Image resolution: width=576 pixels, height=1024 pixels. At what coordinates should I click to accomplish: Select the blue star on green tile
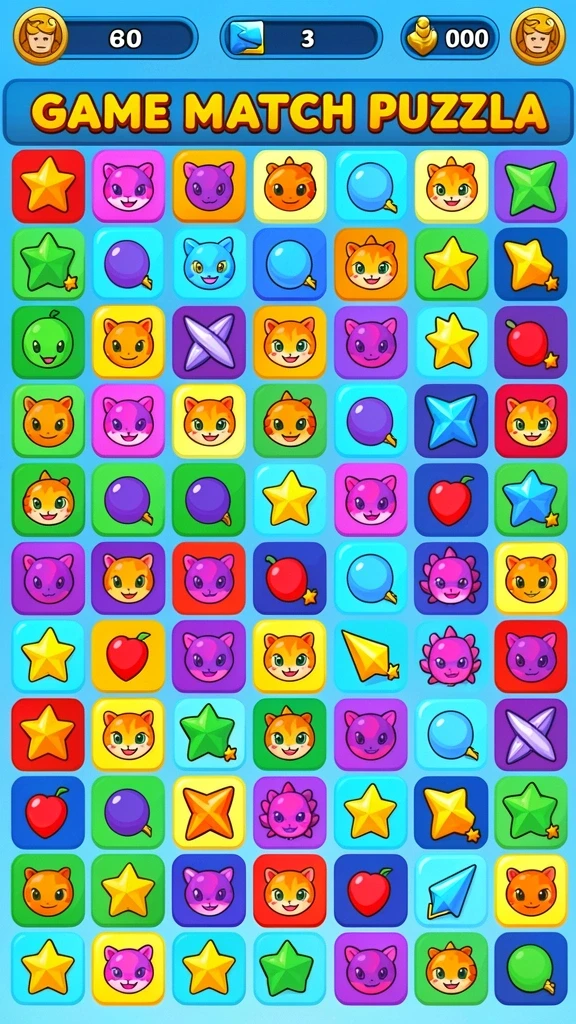click(531, 499)
